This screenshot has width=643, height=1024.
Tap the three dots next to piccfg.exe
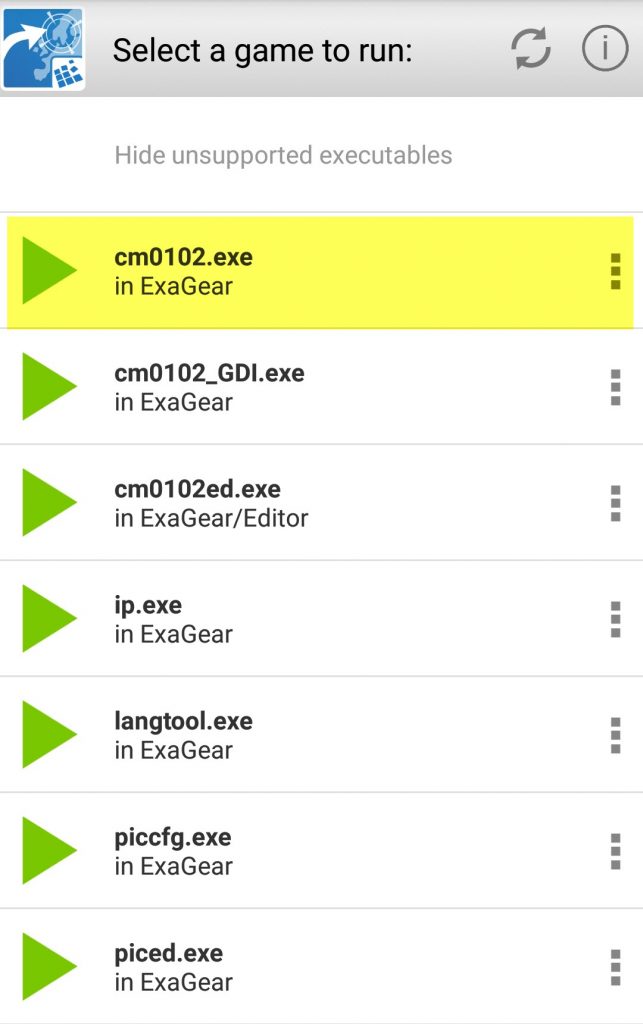tap(615, 852)
